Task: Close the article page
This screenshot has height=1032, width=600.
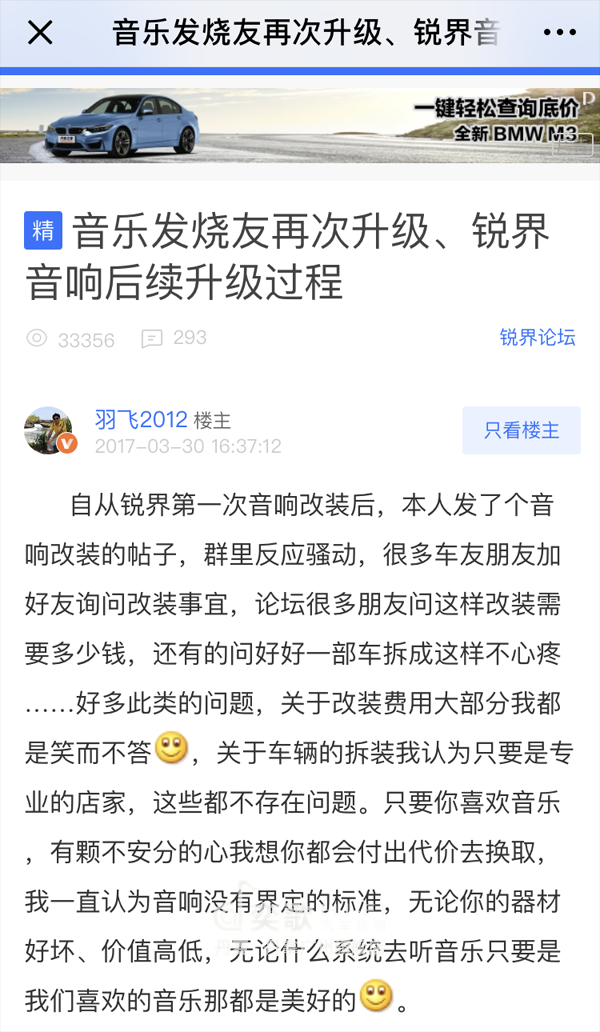Action: tap(39, 32)
